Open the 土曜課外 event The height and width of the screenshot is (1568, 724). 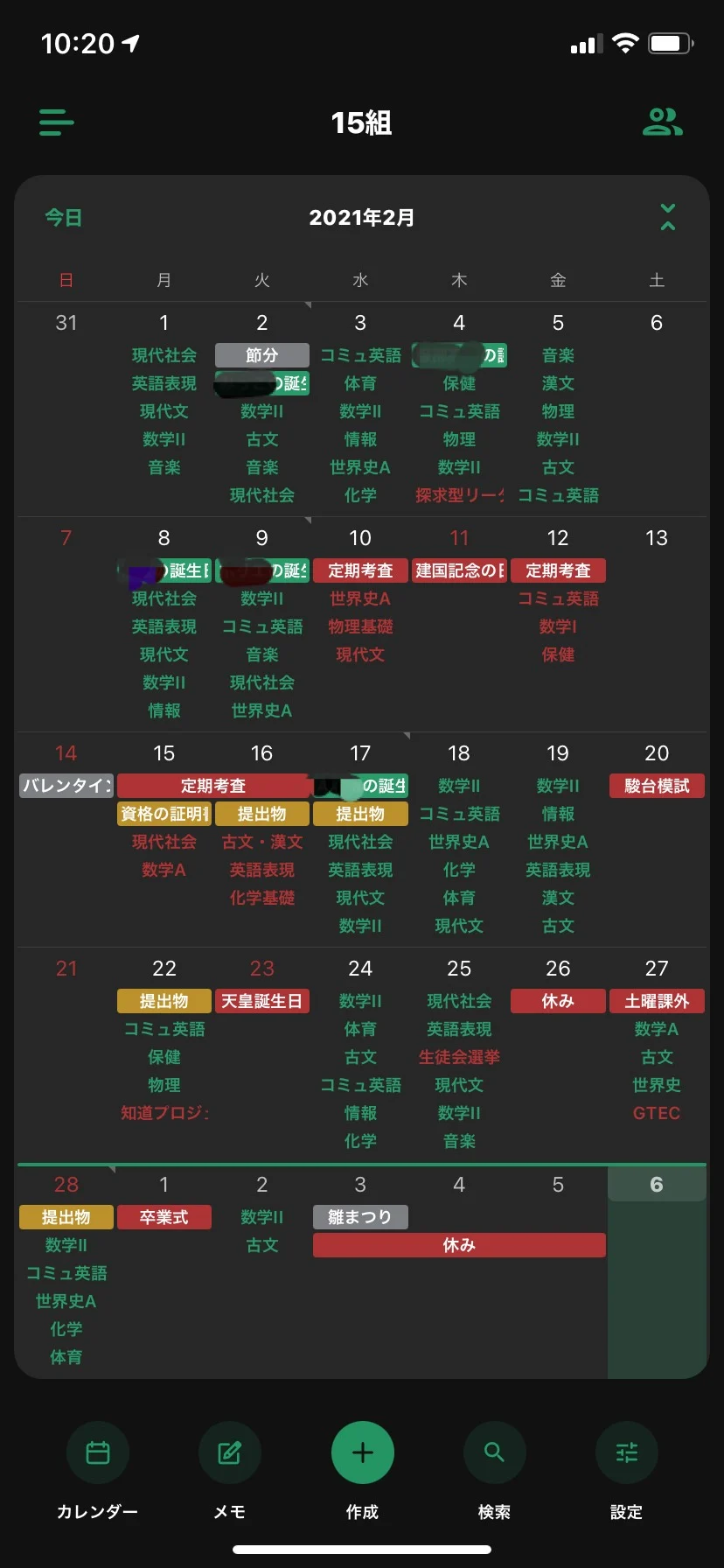point(657,1001)
